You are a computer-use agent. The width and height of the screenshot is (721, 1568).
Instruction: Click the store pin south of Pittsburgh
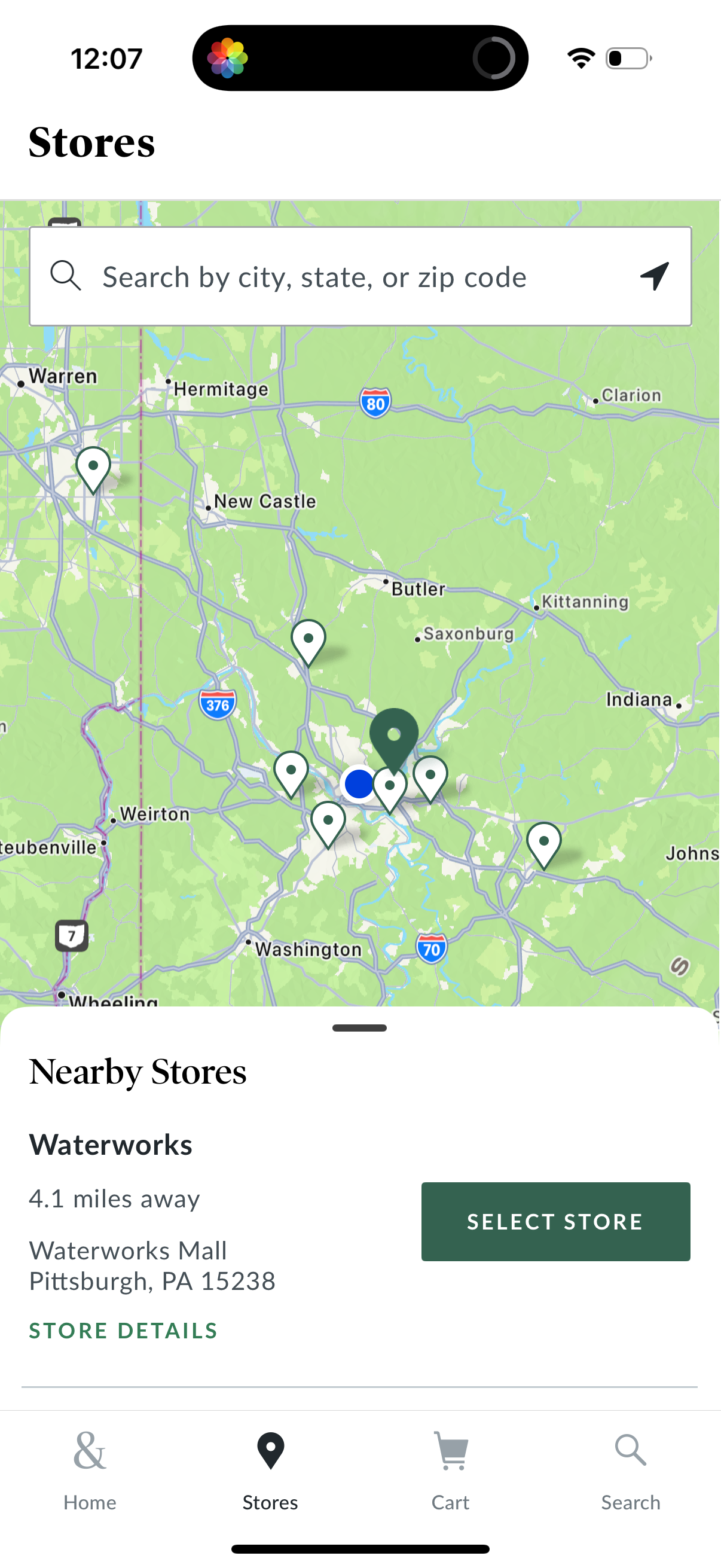(x=329, y=819)
